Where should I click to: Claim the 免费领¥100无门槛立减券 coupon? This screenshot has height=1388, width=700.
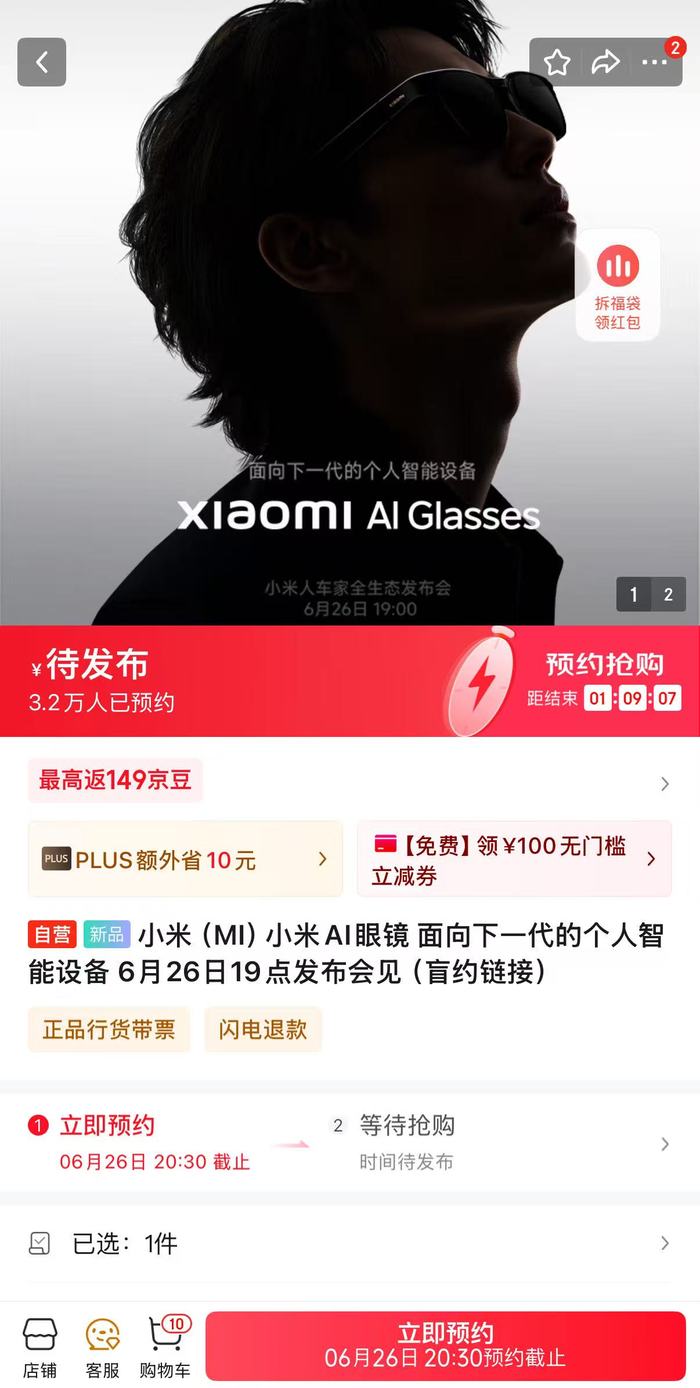[x=515, y=859]
